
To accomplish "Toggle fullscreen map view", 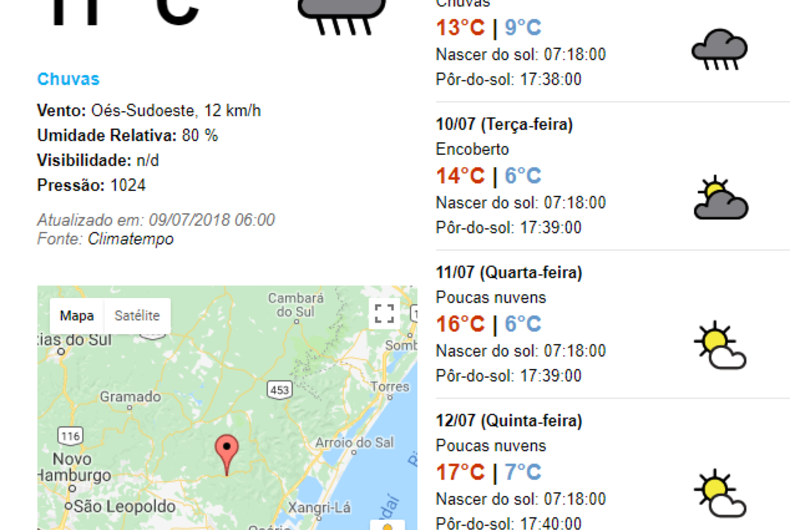I will [384, 313].
